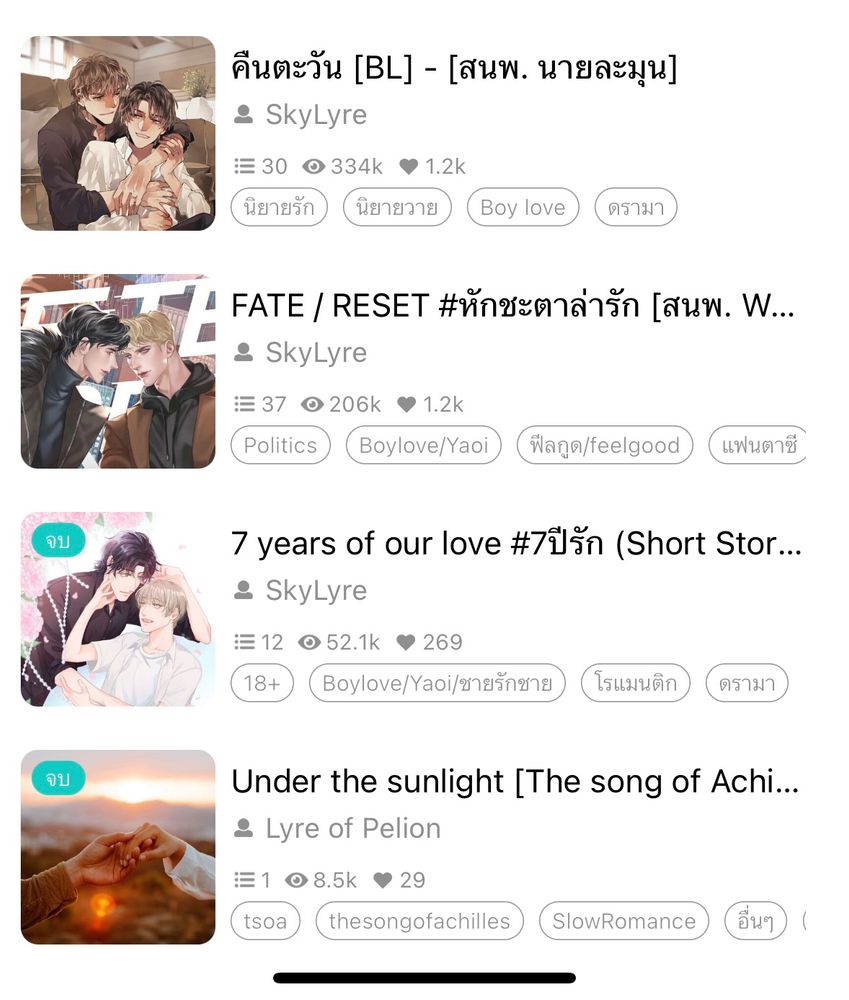
Task: Tap the นิยายวาย tag chip
Action: pos(398,208)
